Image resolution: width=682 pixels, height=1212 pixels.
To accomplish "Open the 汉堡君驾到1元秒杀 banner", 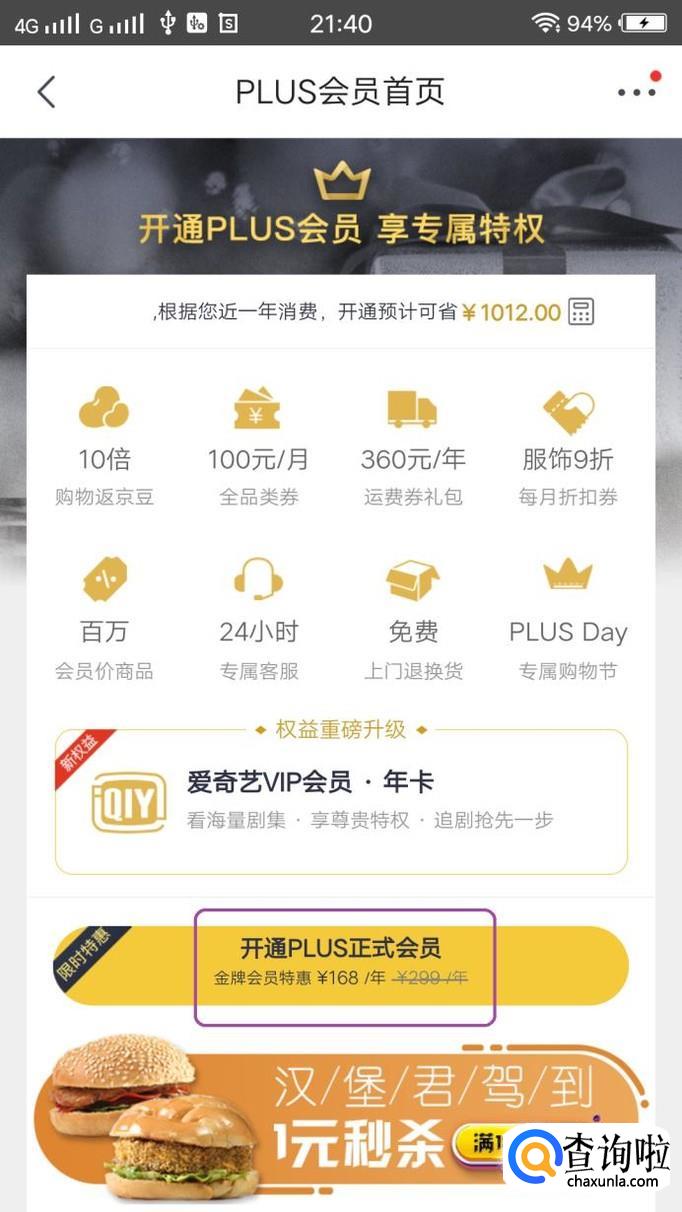I will [341, 1118].
